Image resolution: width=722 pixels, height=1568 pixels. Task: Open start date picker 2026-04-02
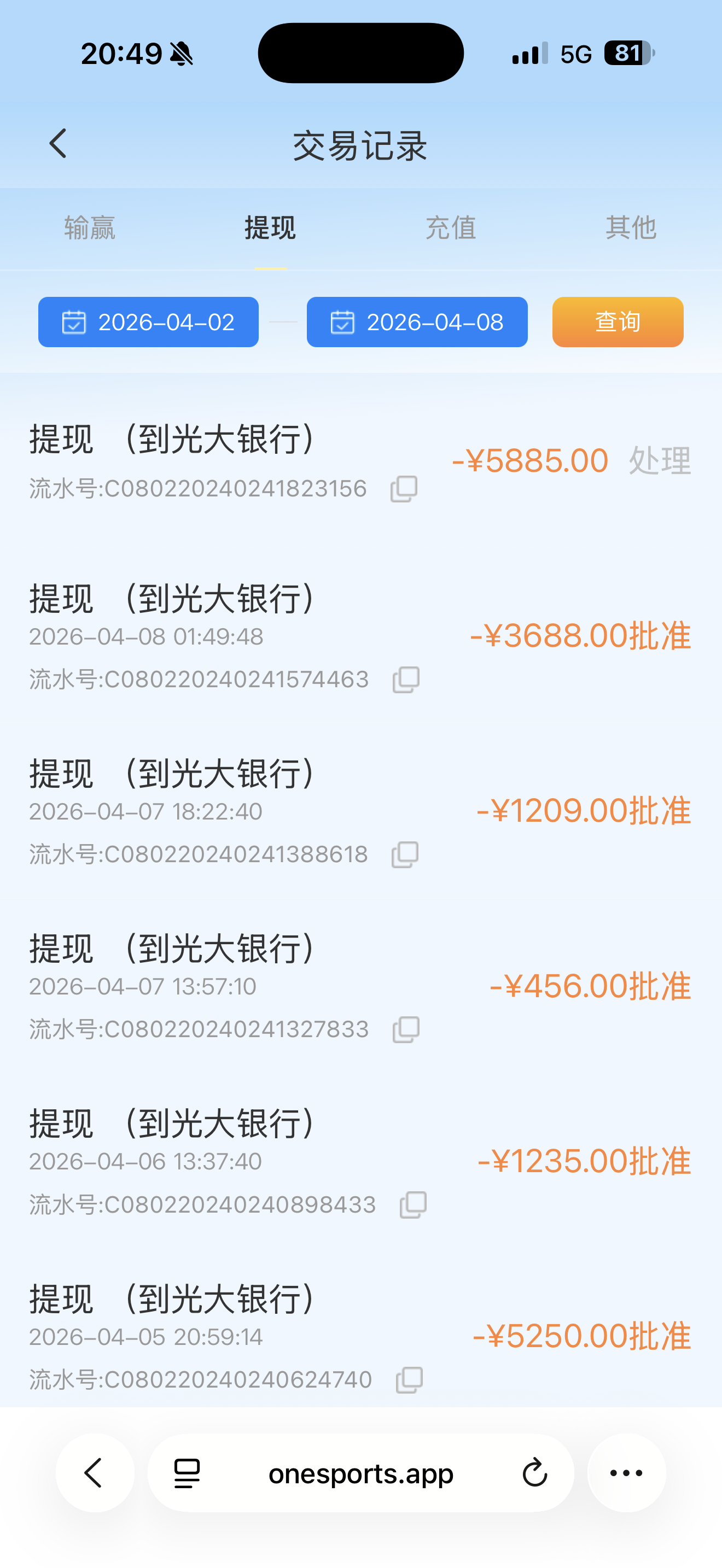pyautogui.click(x=149, y=322)
